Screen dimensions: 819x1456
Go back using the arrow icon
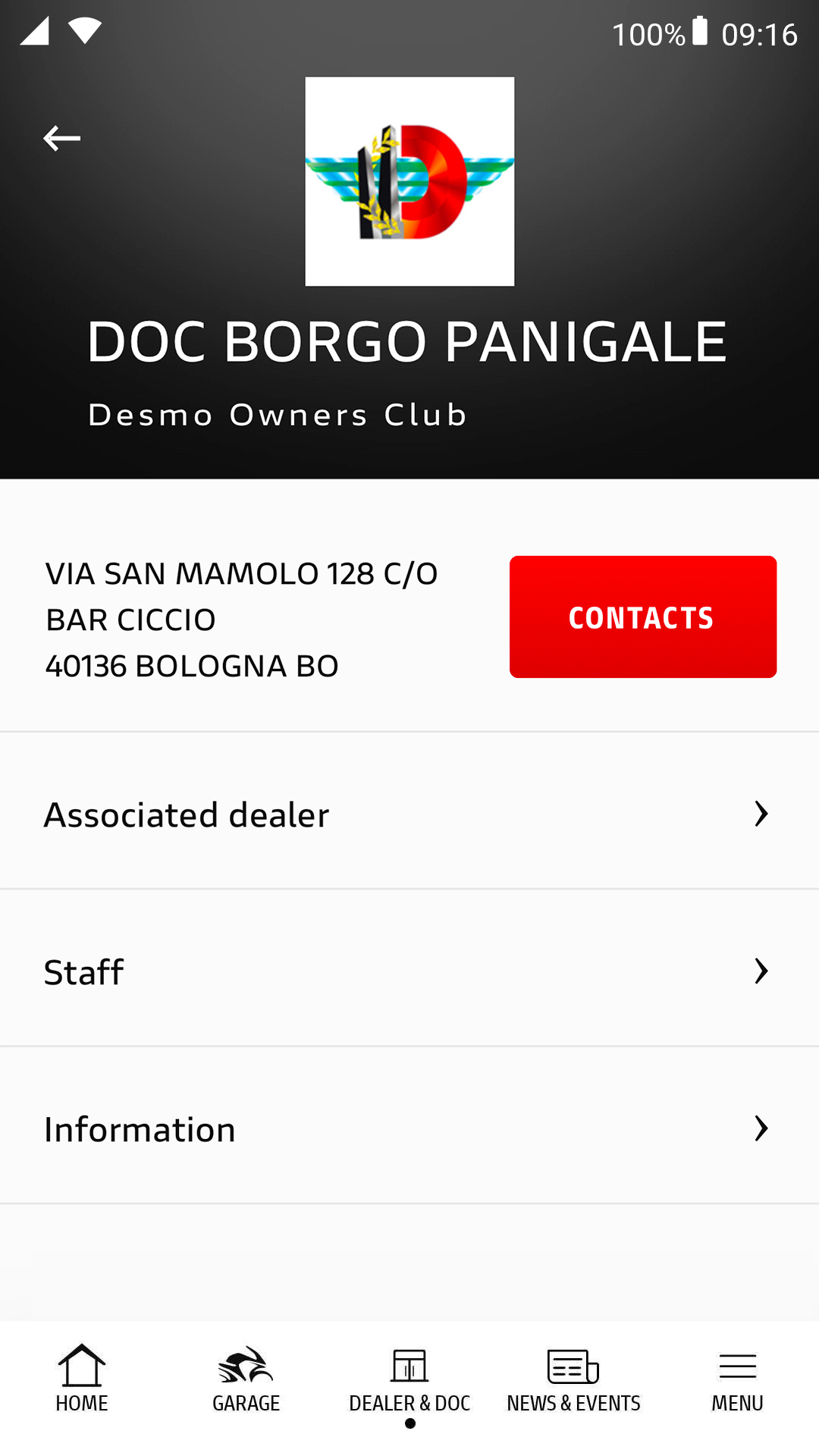coord(61,138)
